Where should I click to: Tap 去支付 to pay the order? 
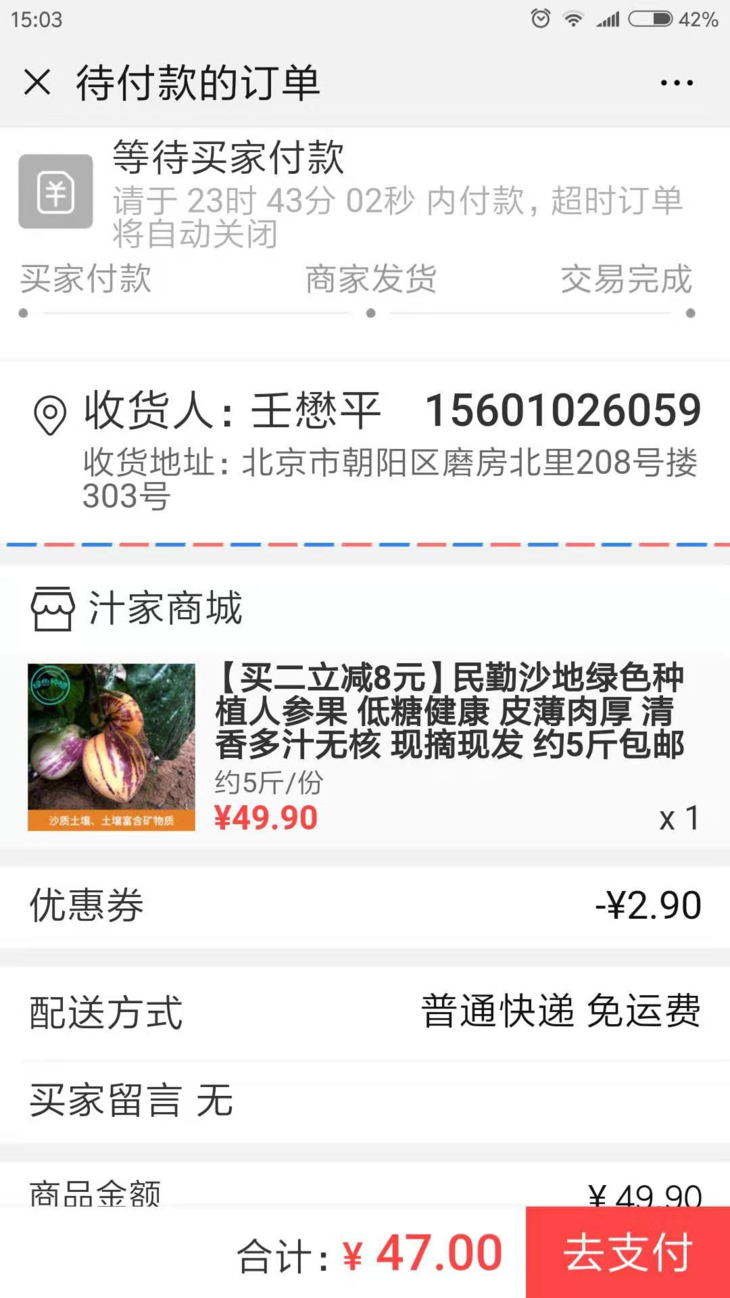pyautogui.click(x=628, y=1252)
